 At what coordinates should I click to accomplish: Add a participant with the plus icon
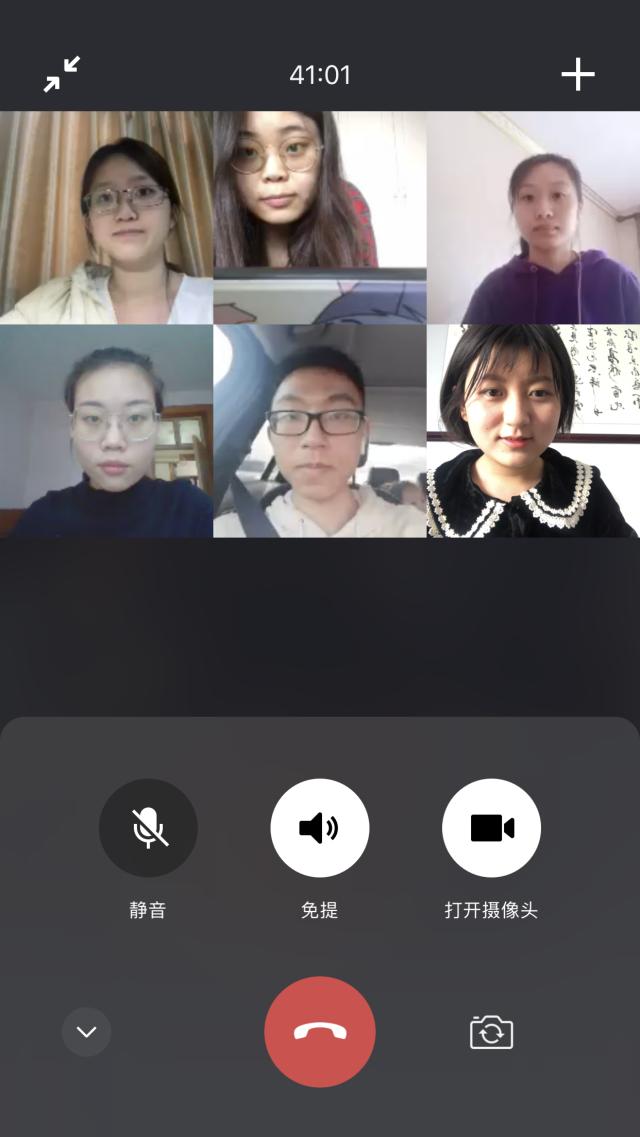pyautogui.click(x=578, y=74)
